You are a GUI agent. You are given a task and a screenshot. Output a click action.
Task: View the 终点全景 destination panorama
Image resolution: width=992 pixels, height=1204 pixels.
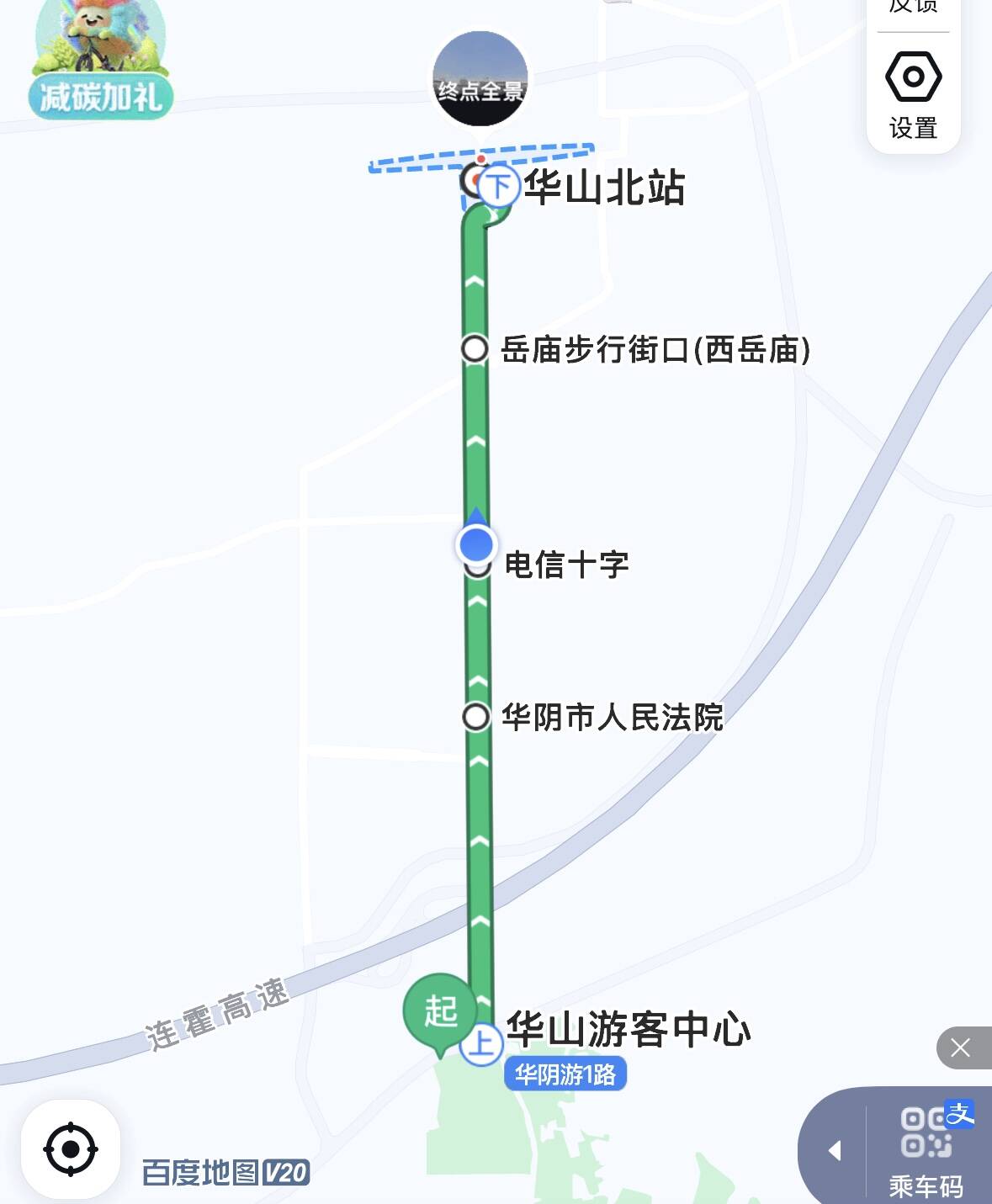tap(480, 79)
